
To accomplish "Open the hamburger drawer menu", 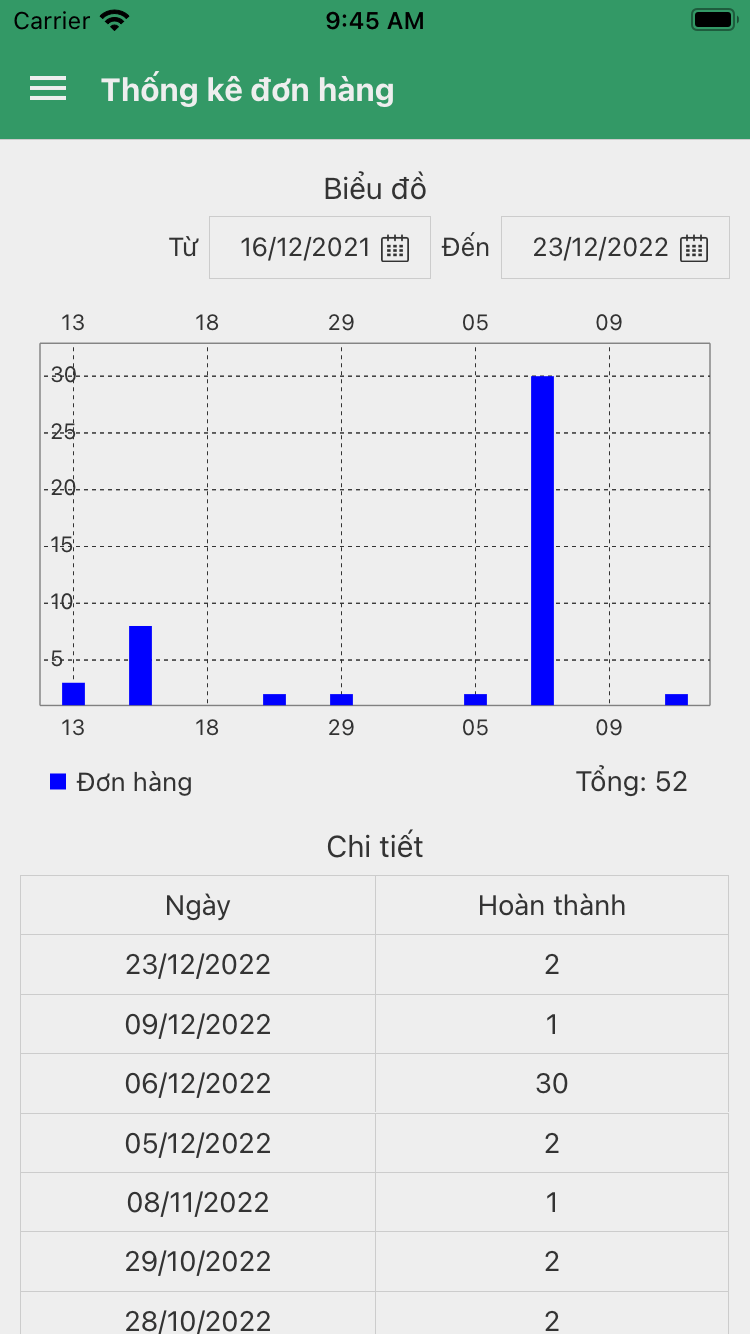I will (x=48, y=89).
